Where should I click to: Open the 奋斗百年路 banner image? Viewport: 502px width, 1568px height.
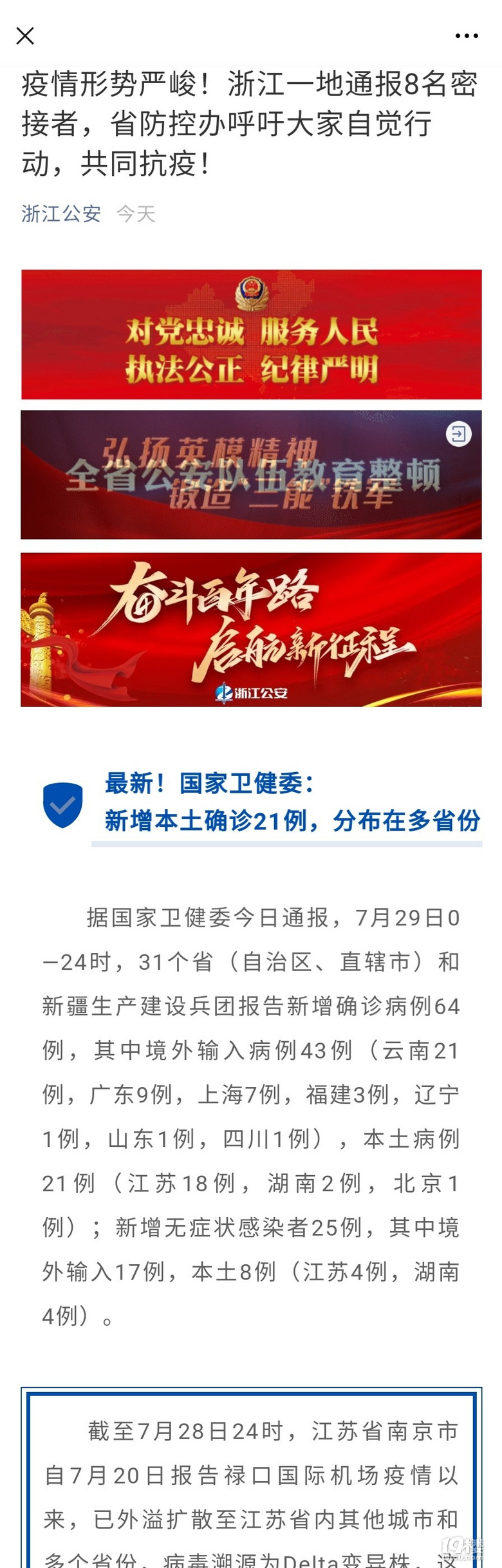251,629
